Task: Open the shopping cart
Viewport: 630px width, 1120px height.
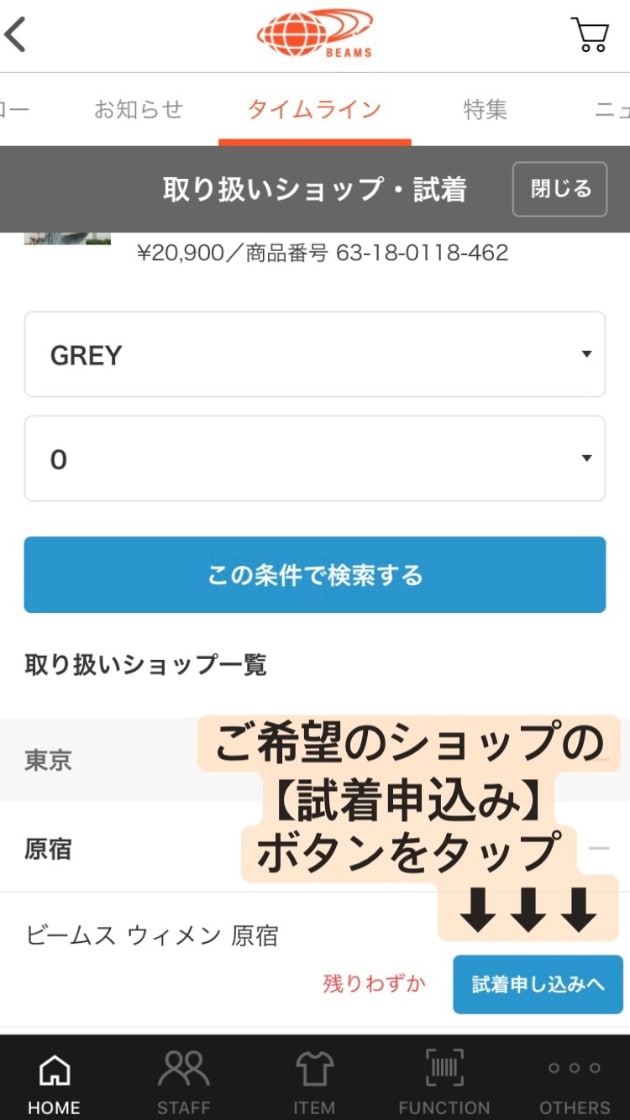Action: (x=589, y=35)
